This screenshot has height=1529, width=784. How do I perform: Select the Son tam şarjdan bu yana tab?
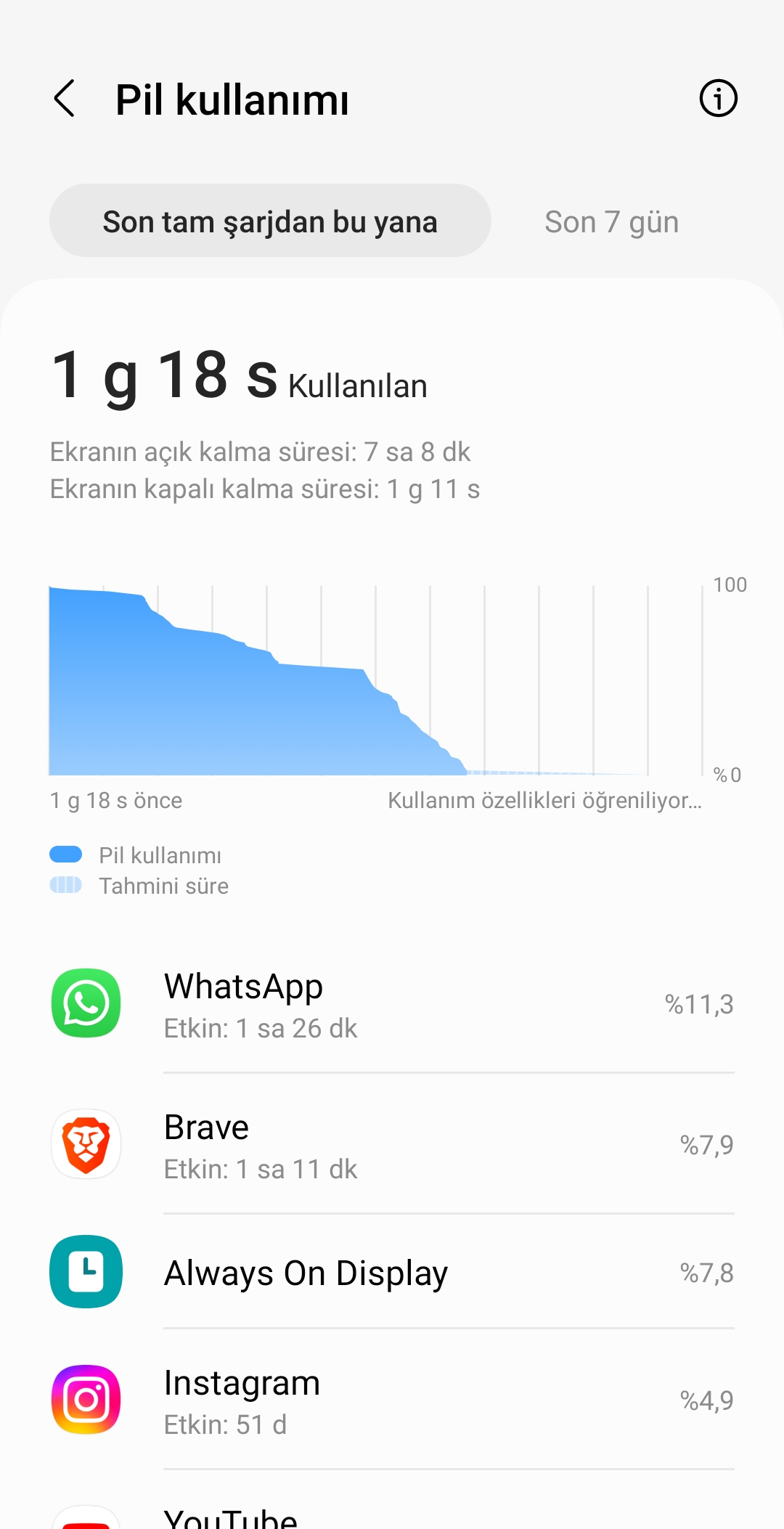270,221
